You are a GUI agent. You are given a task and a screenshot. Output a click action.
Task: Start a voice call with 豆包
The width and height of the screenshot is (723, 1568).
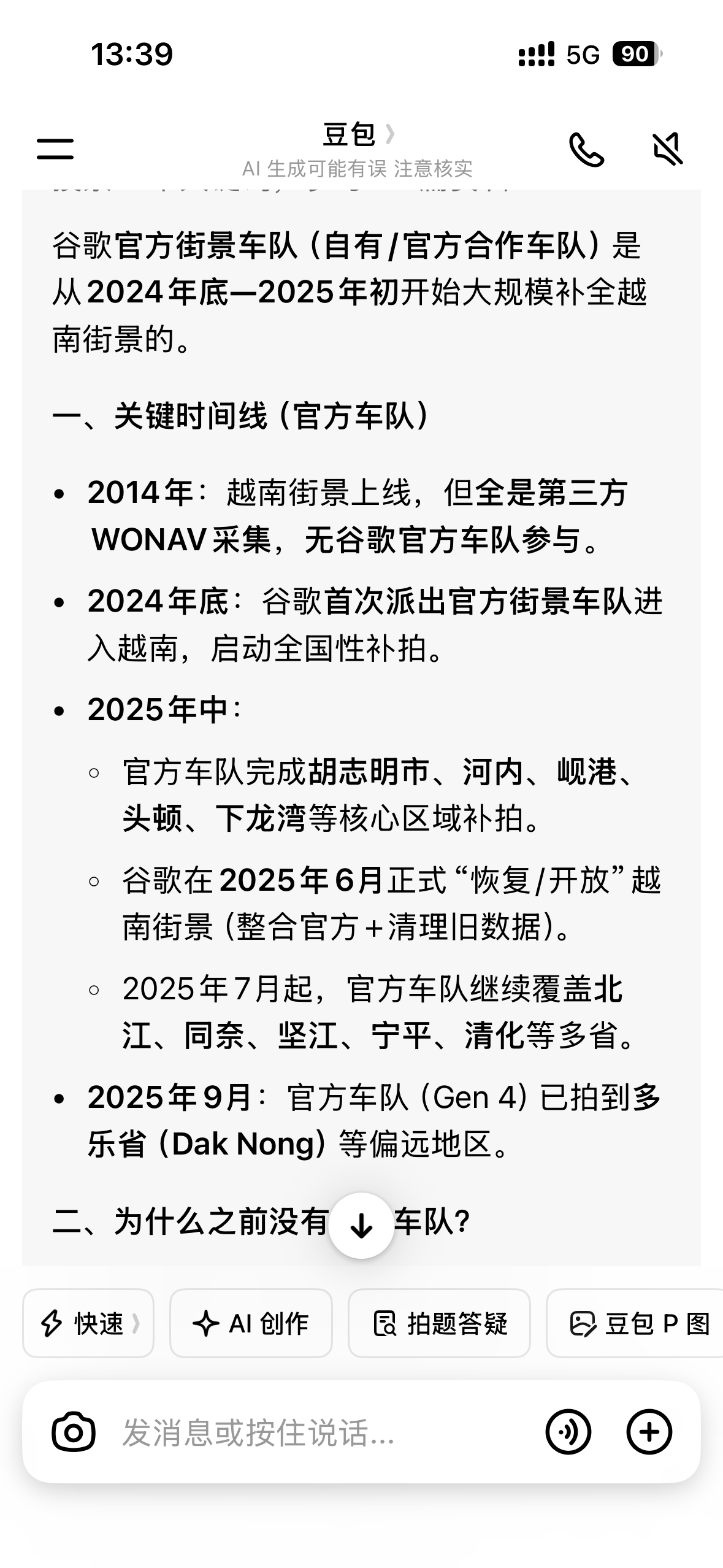587,149
